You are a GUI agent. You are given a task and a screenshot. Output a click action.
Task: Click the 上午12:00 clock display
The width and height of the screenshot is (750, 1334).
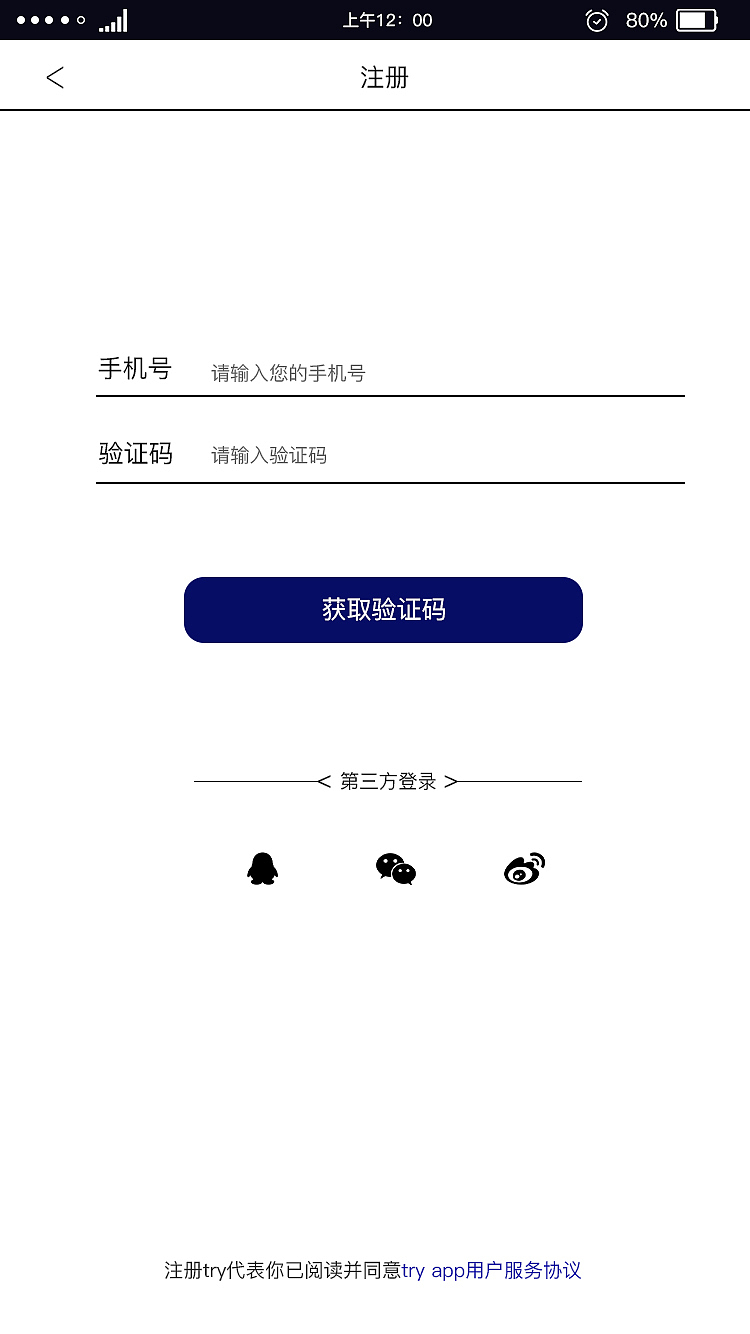pyautogui.click(x=386, y=19)
